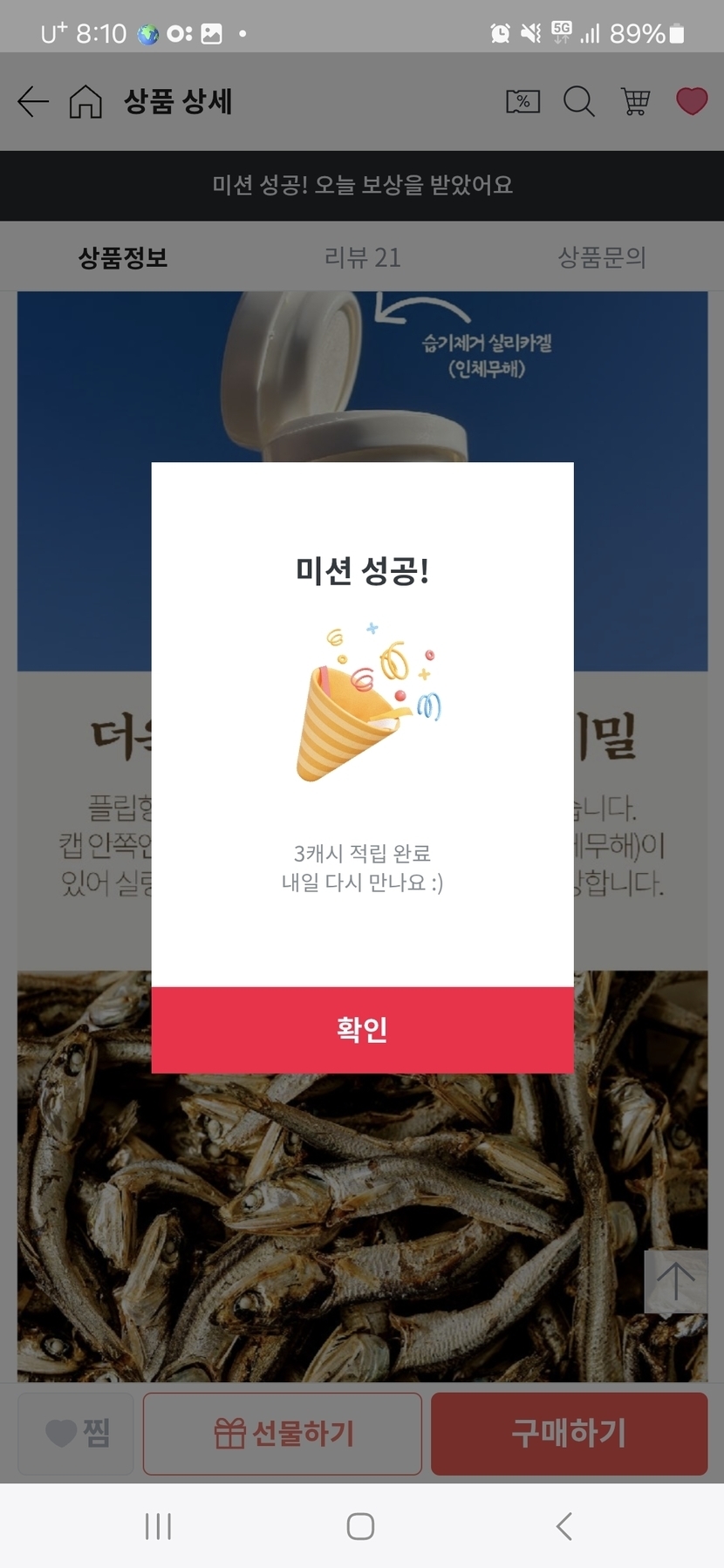The height and width of the screenshot is (1568, 724).
Task: Open recent apps from navigation bar
Action: pyautogui.click(x=158, y=1526)
